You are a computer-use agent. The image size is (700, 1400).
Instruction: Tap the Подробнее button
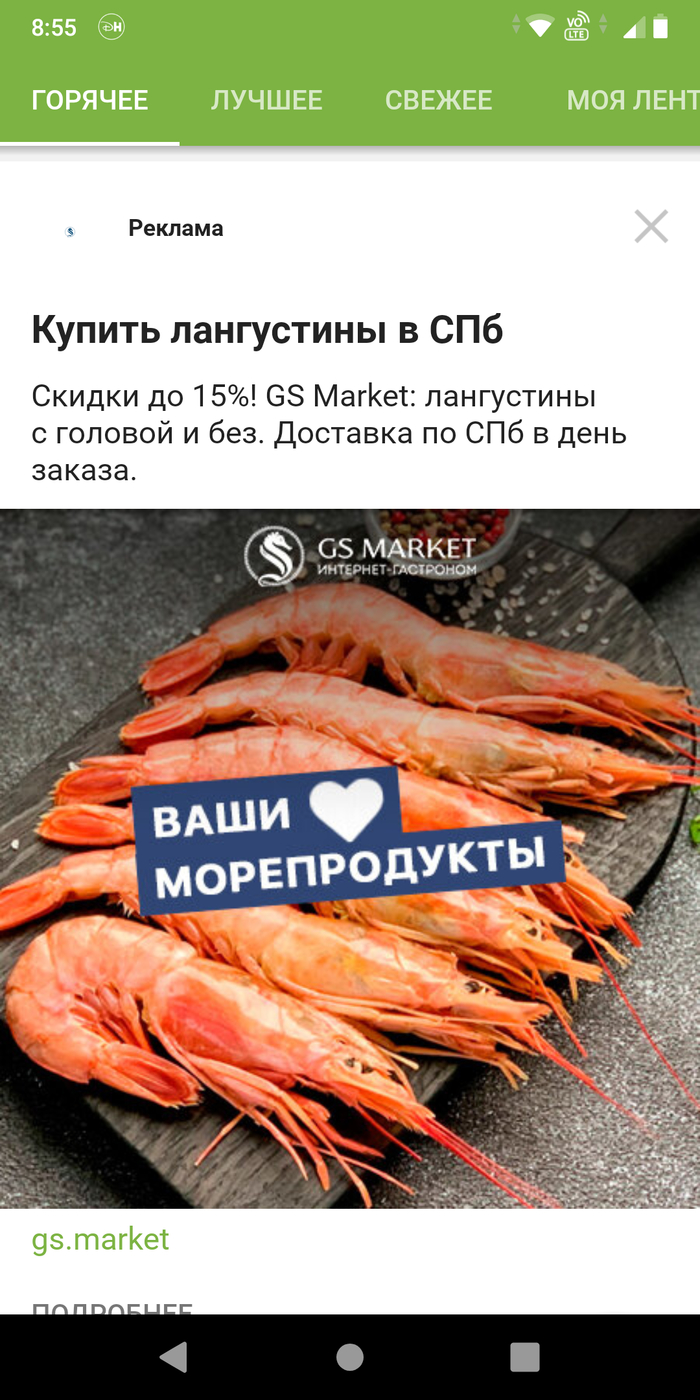[x=112, y=1305]
